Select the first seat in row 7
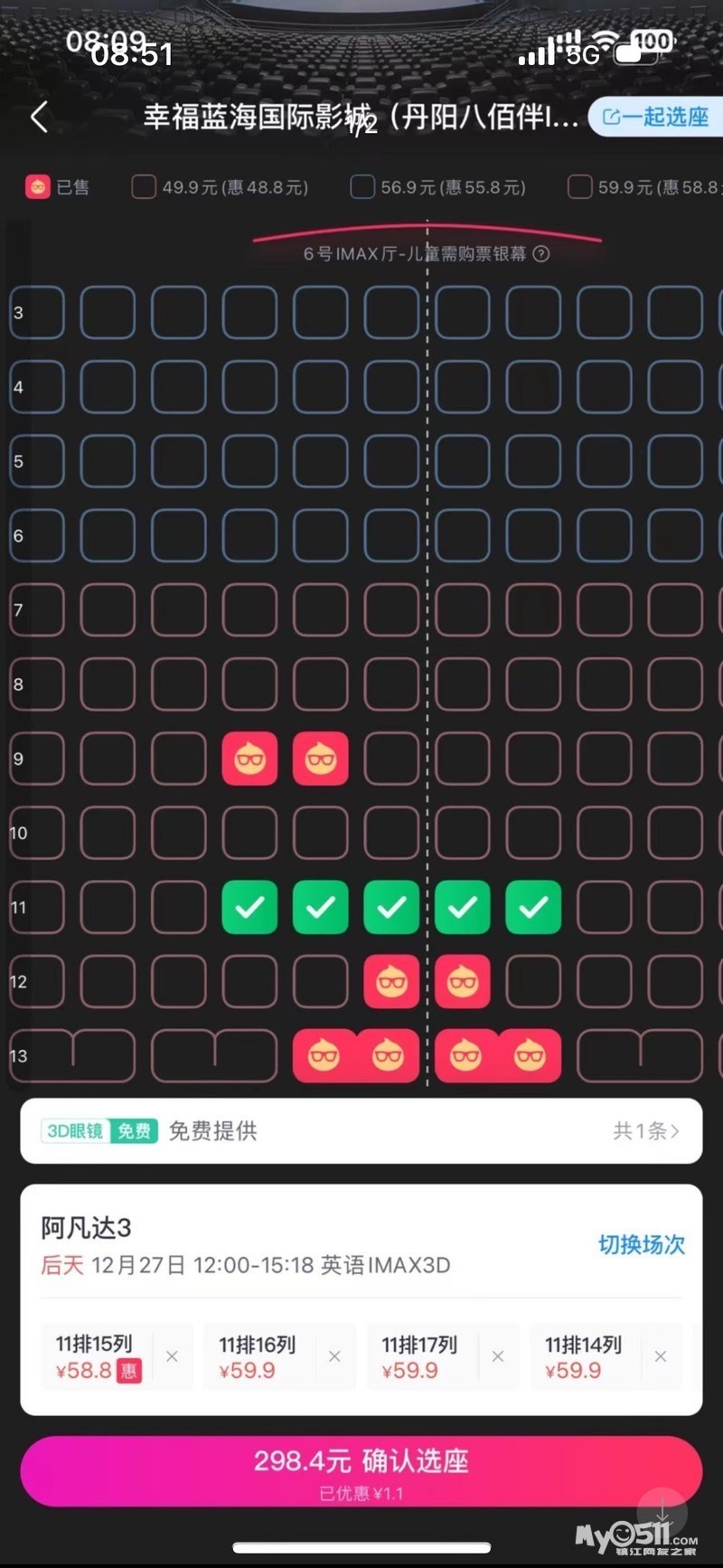 coord(37,609)
